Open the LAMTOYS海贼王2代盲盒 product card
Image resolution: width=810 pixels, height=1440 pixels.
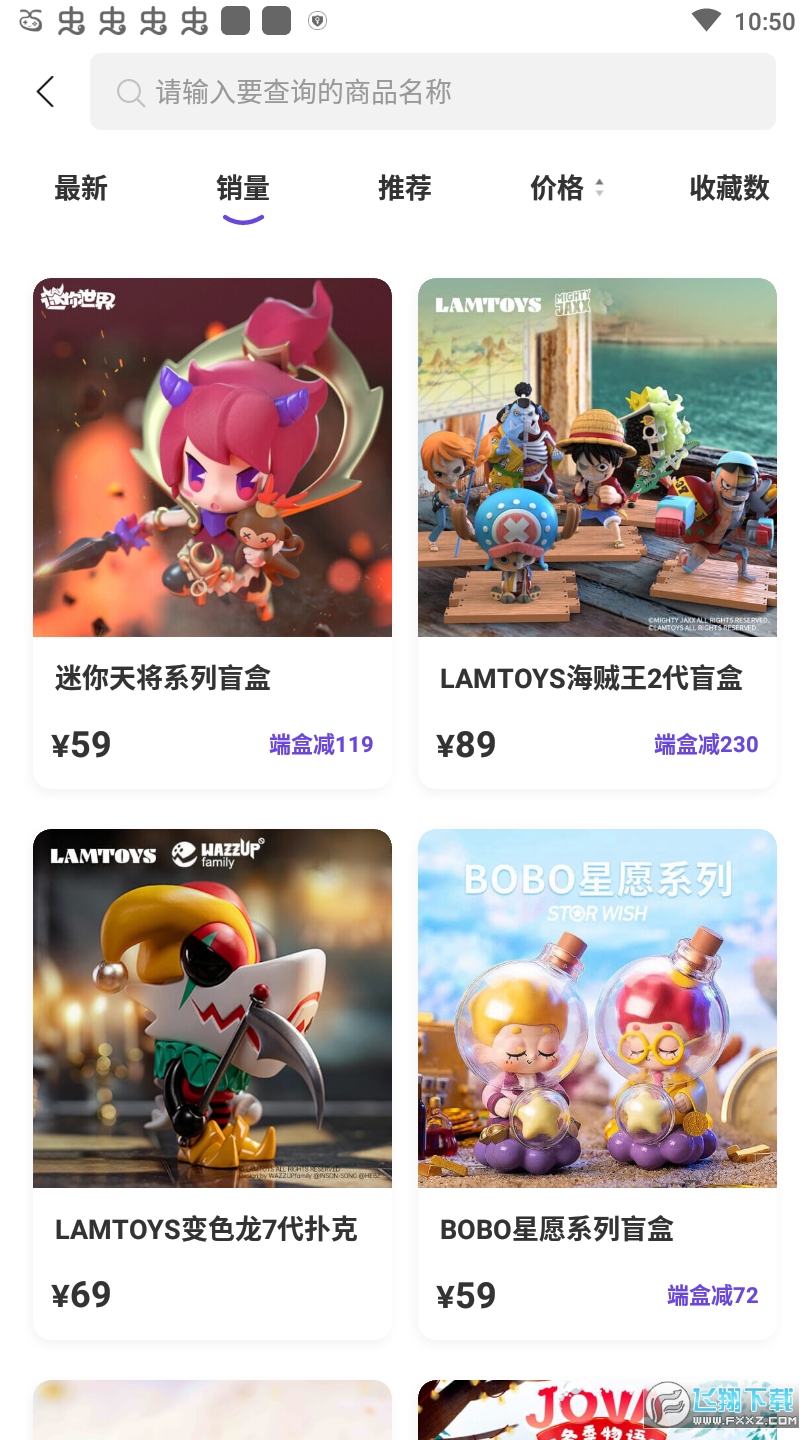click(597, 532)
